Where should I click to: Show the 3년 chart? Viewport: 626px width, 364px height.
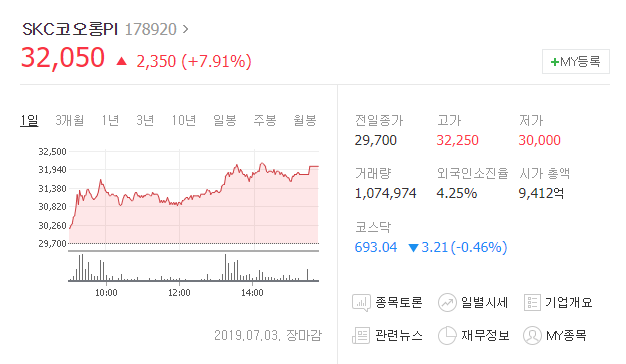[x=145, y=120]
